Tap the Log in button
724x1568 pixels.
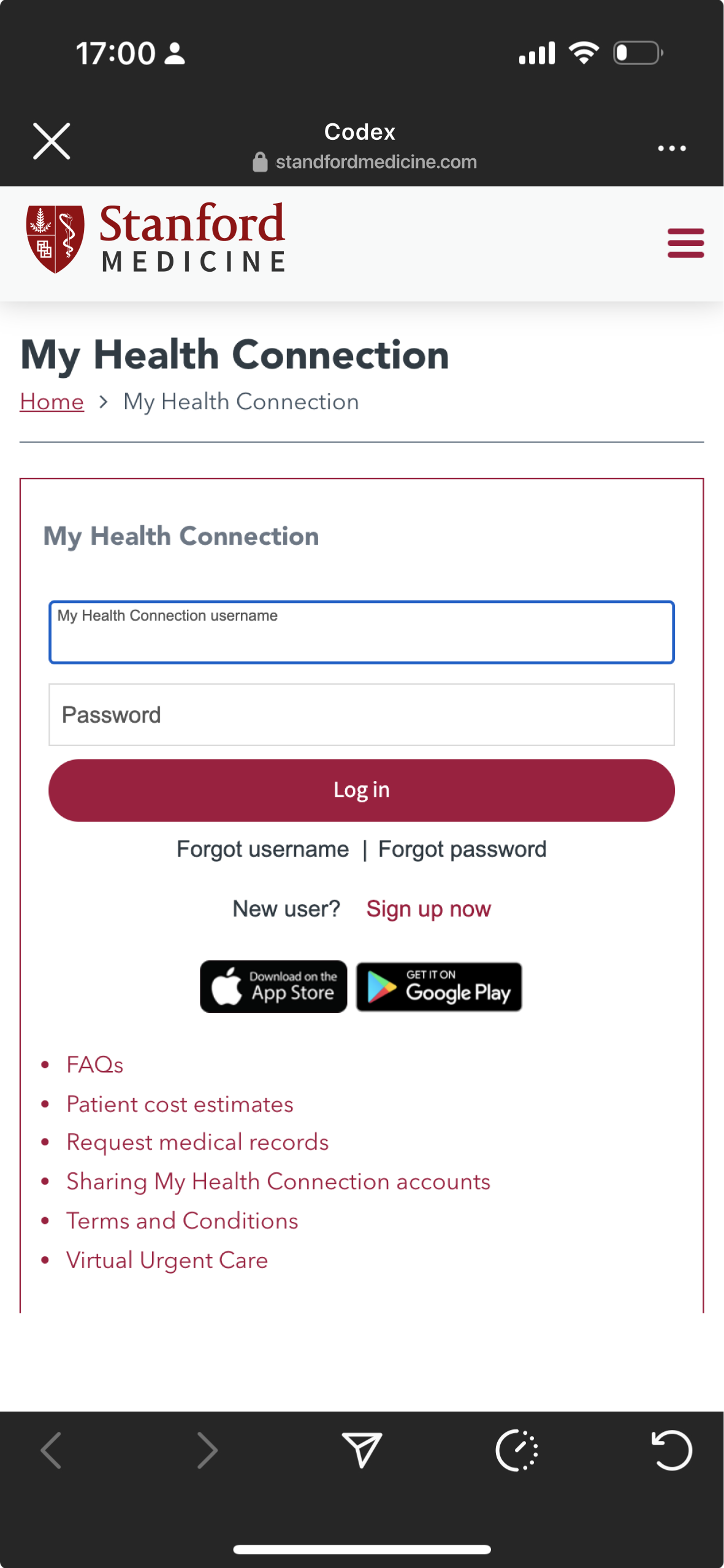362,790
